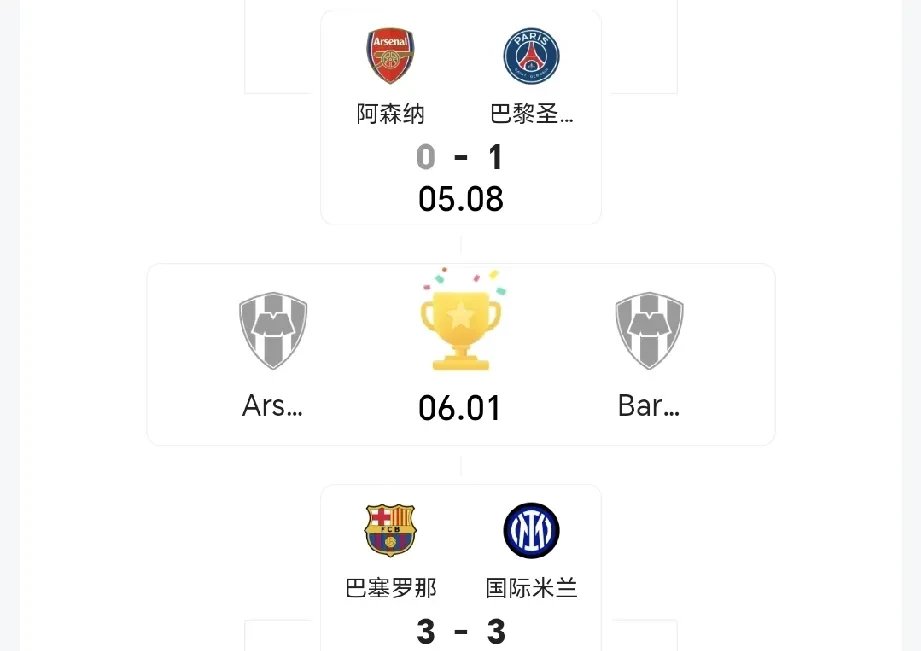This screenshot has width=921, height=651.
Task: Open the 巴塞罗那 vs 国际米兰 match card
Action: pos(460,568)
